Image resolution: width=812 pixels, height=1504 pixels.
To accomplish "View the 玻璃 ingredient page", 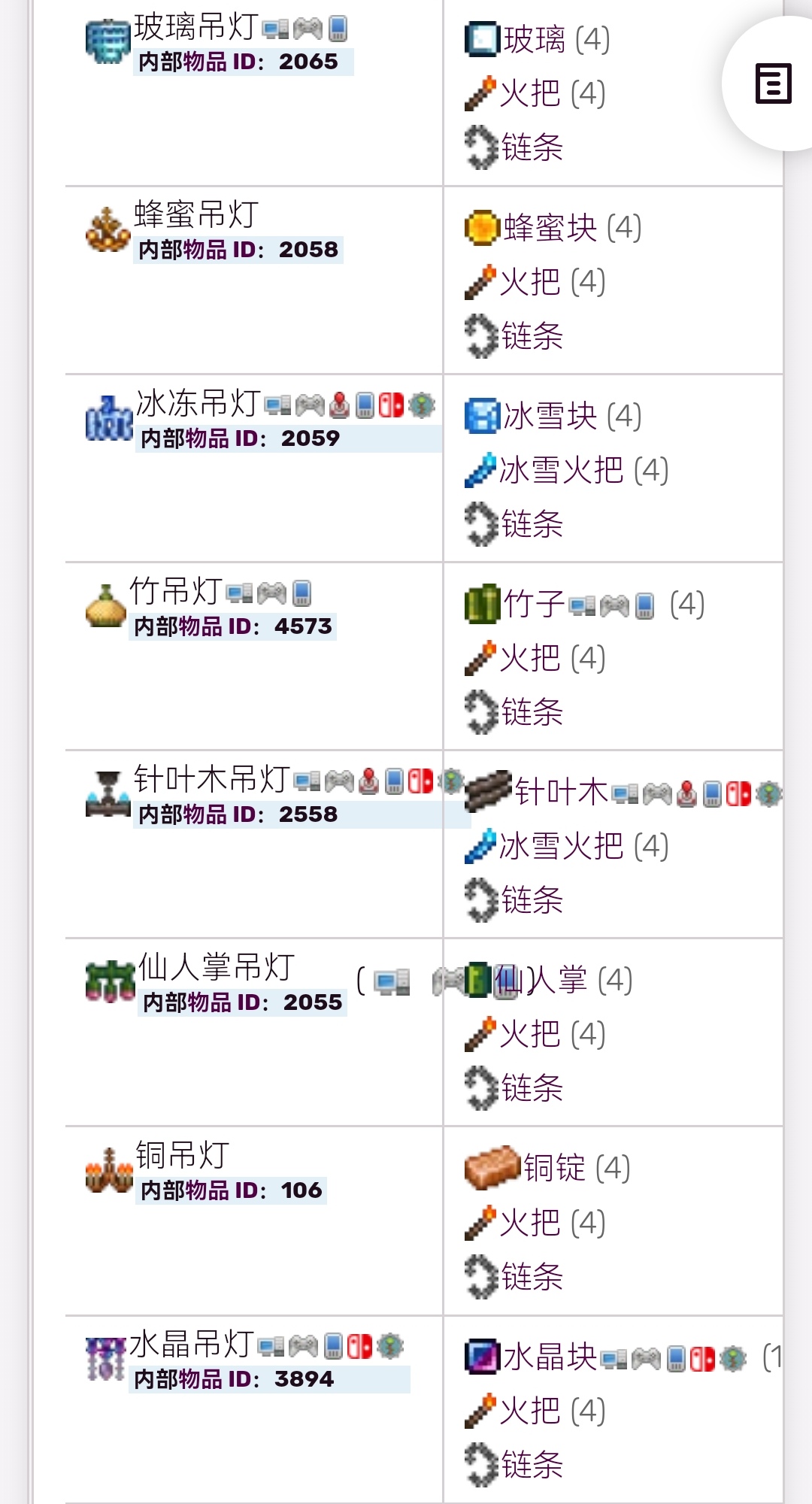I will (535, 40).
